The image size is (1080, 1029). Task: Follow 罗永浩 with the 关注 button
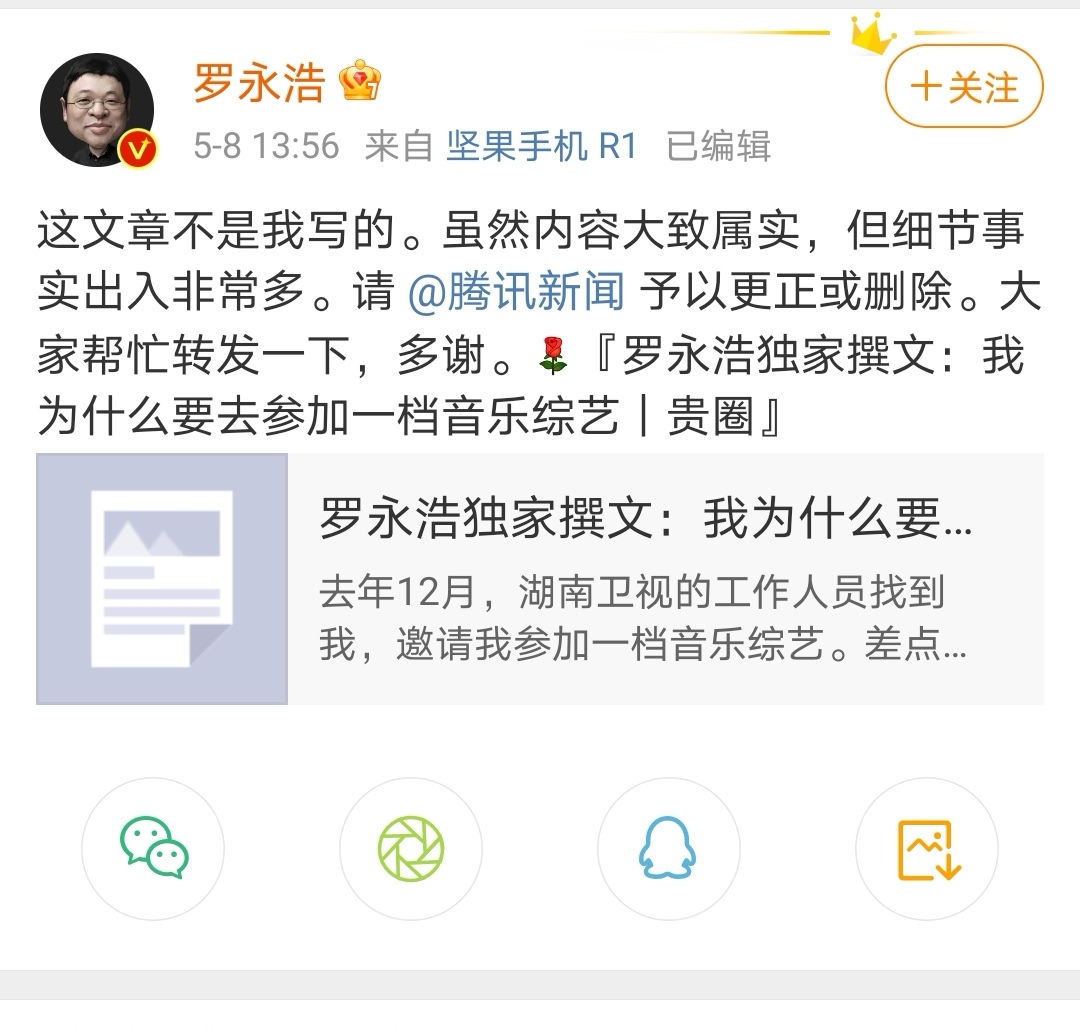pos(964,87)
